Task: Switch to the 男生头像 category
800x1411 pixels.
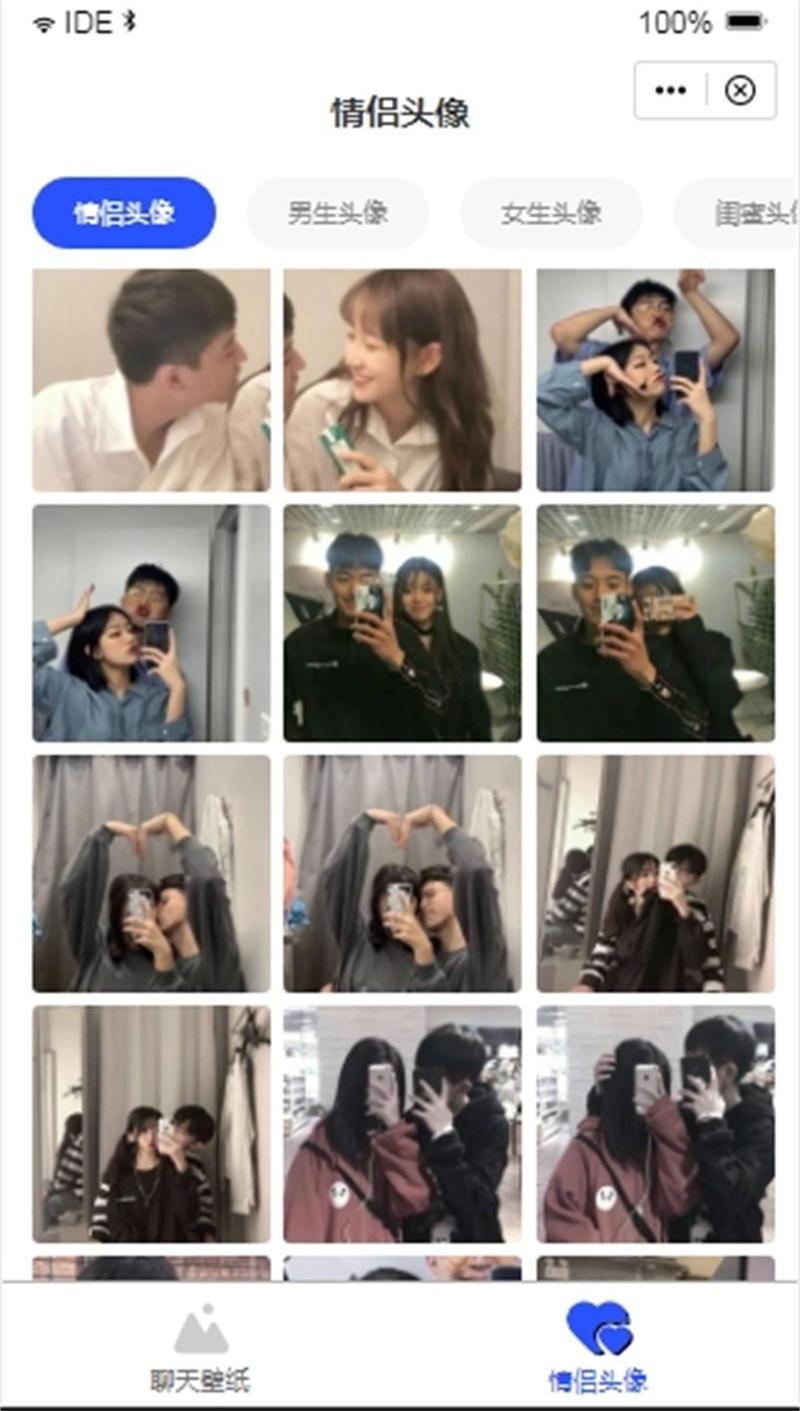Action: (338, 213)
